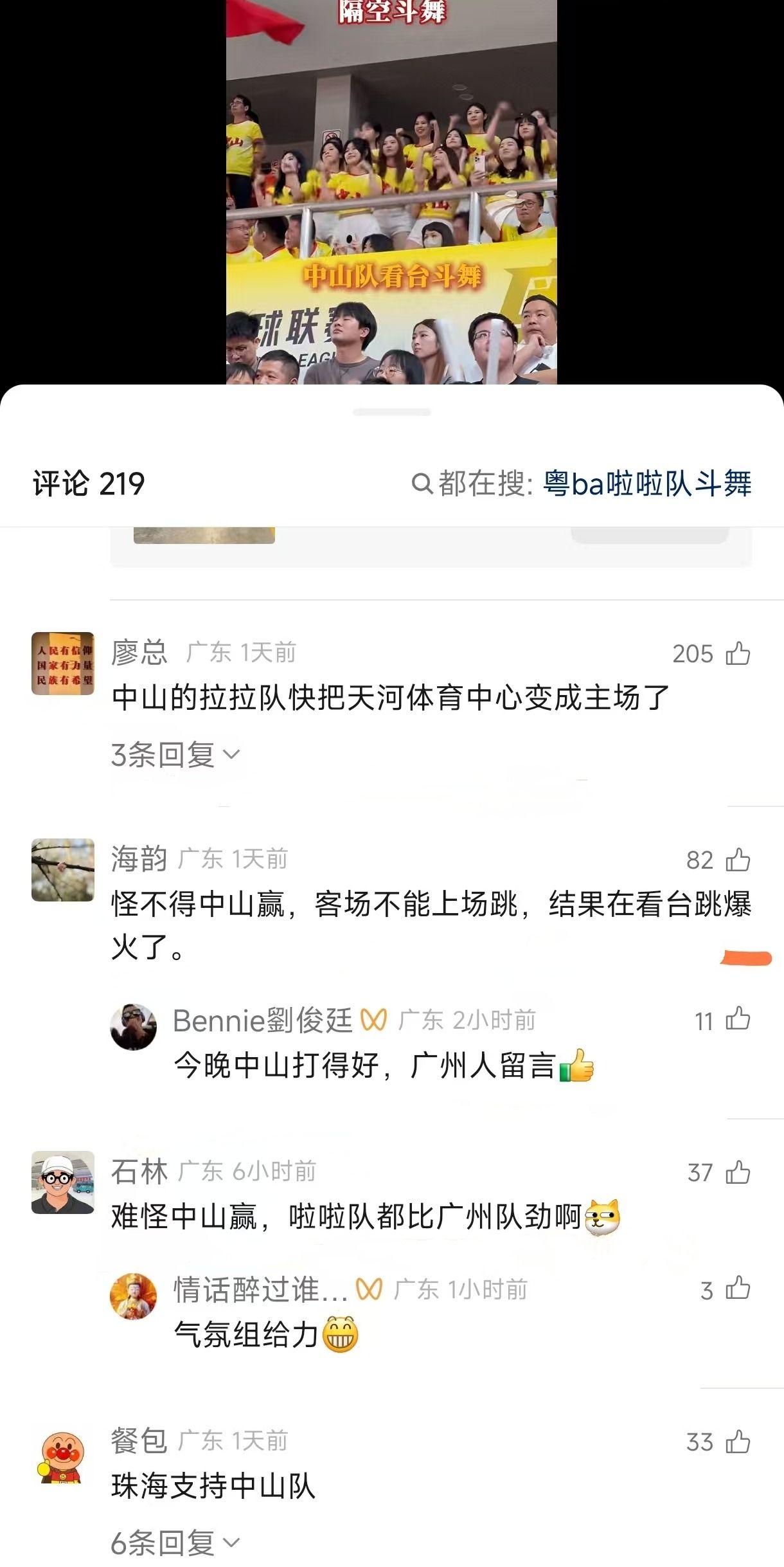
Task: Open 情话醉过谁's profile avatar
Action: [x=134, y=1297]
